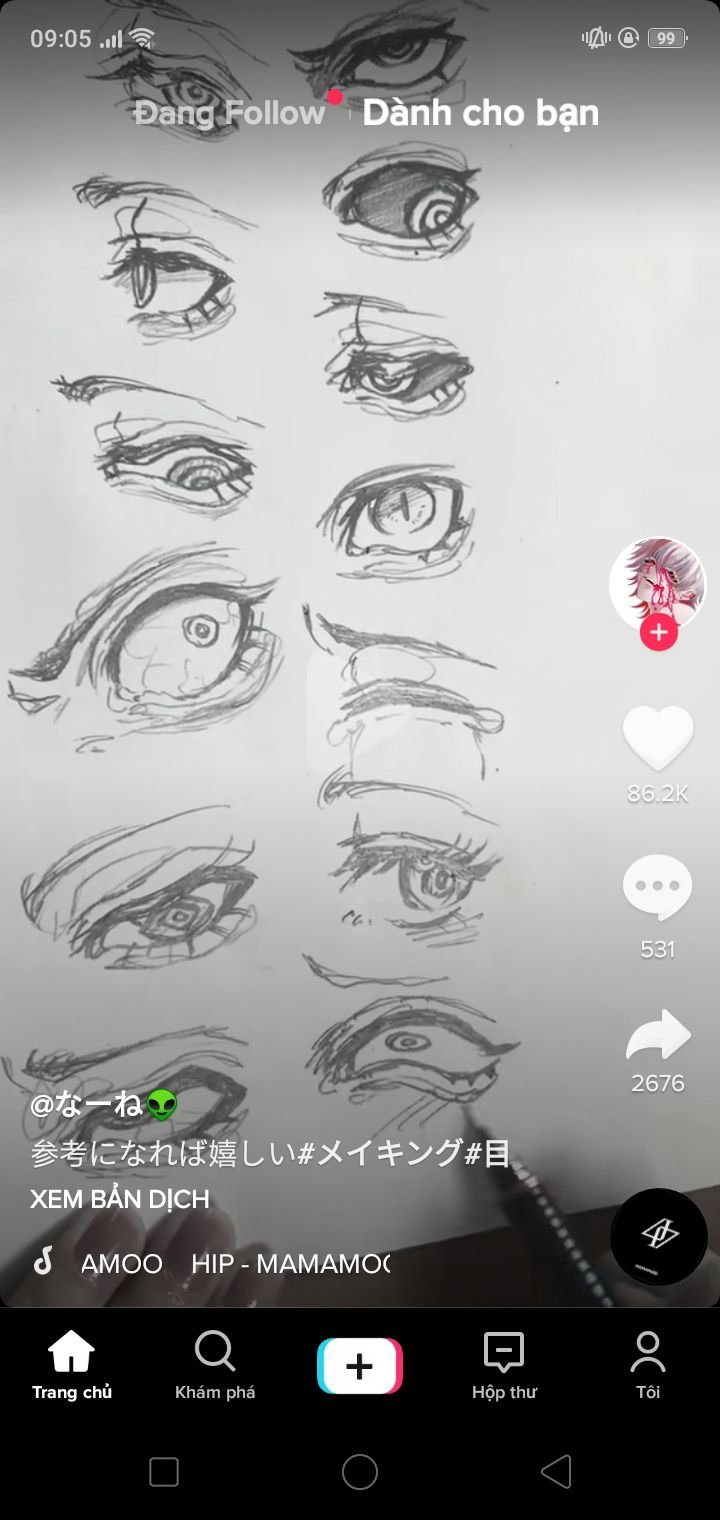Follow the creator with the plus badge
This screenshot has width=720, height=1520.
pyautogui.click(x=658, y=633)
